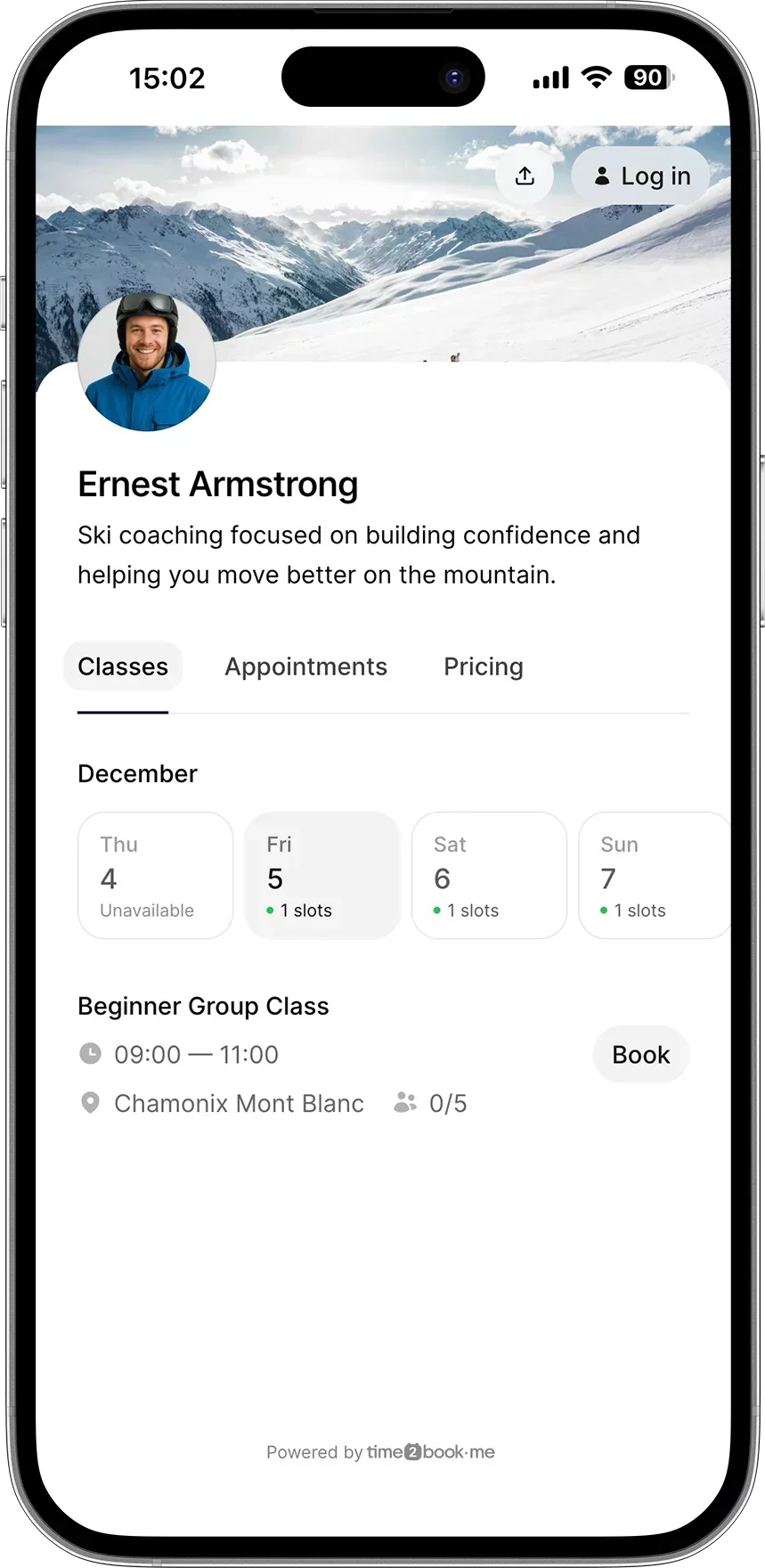The image size is (765, 1568).
Task: Click the Log in button
Action: pyautogui.click(x=640, y=175)
